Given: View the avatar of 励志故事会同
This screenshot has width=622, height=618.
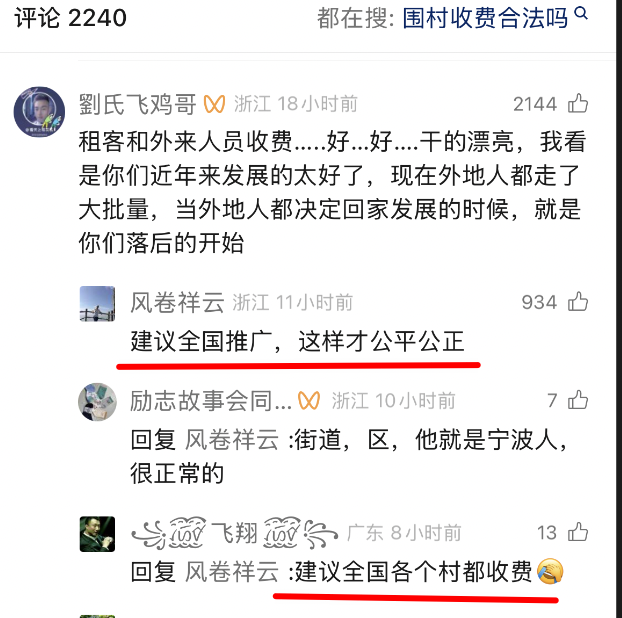Looking at the screenshot, I should point(97,402).
